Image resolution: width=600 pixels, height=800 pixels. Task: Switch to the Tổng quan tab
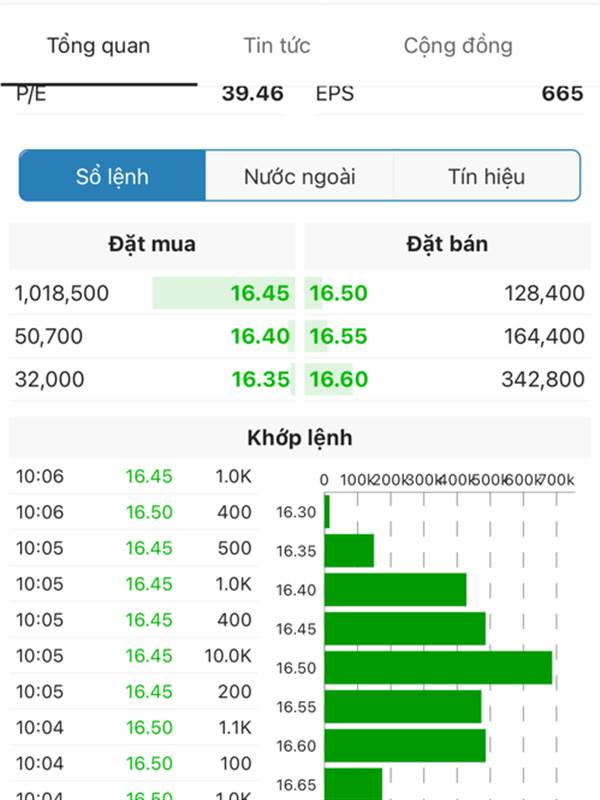[98, 46]
